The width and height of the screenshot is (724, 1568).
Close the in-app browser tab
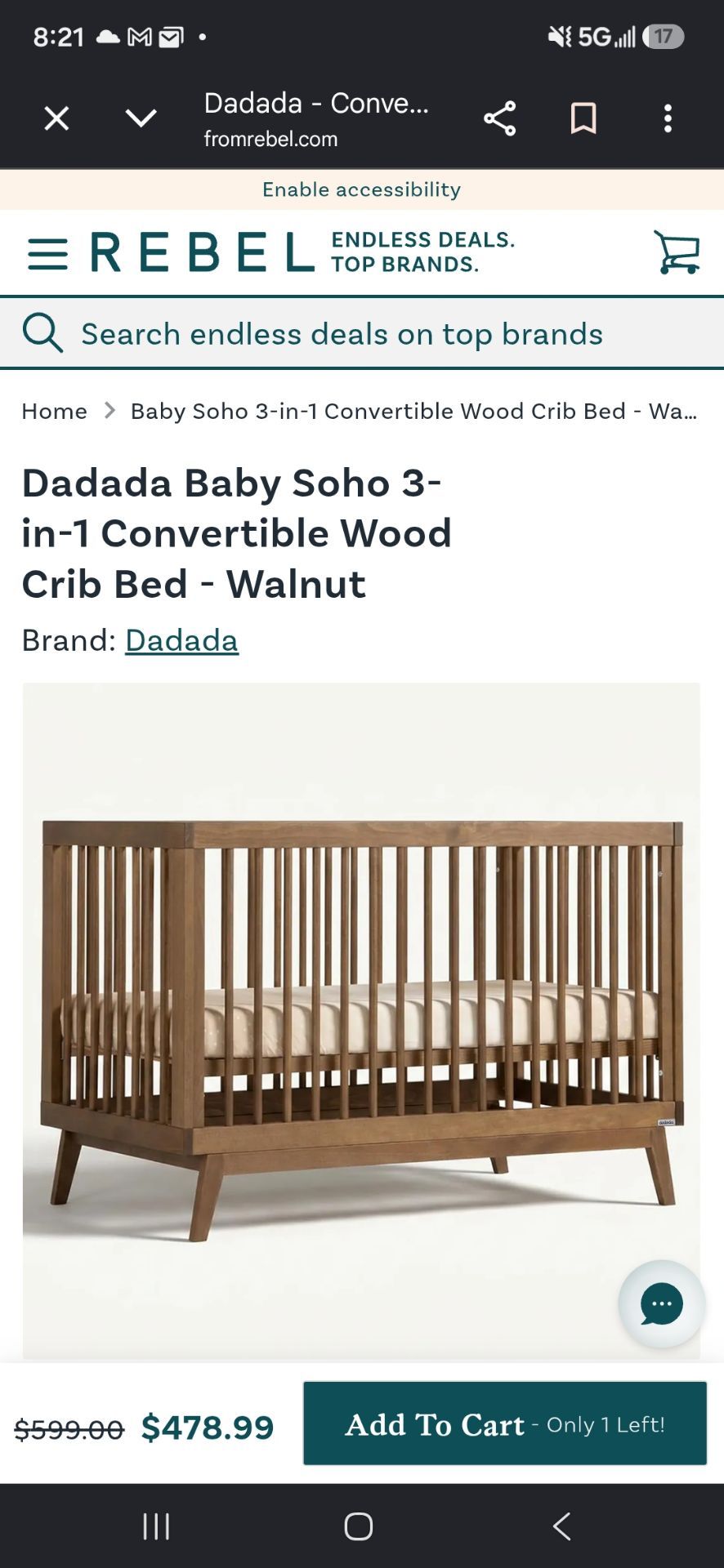click(x=56, y=119)
